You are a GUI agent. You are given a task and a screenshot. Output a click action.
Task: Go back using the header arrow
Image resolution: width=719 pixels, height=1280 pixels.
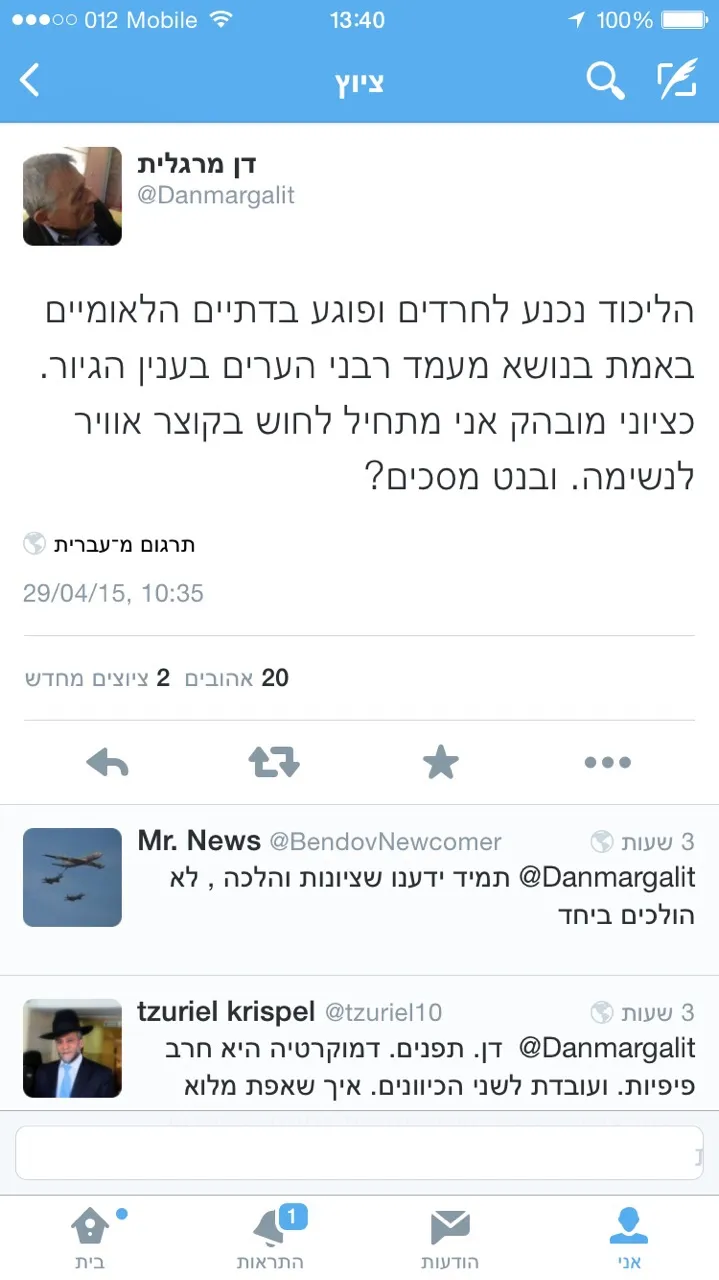pos(30,80)
